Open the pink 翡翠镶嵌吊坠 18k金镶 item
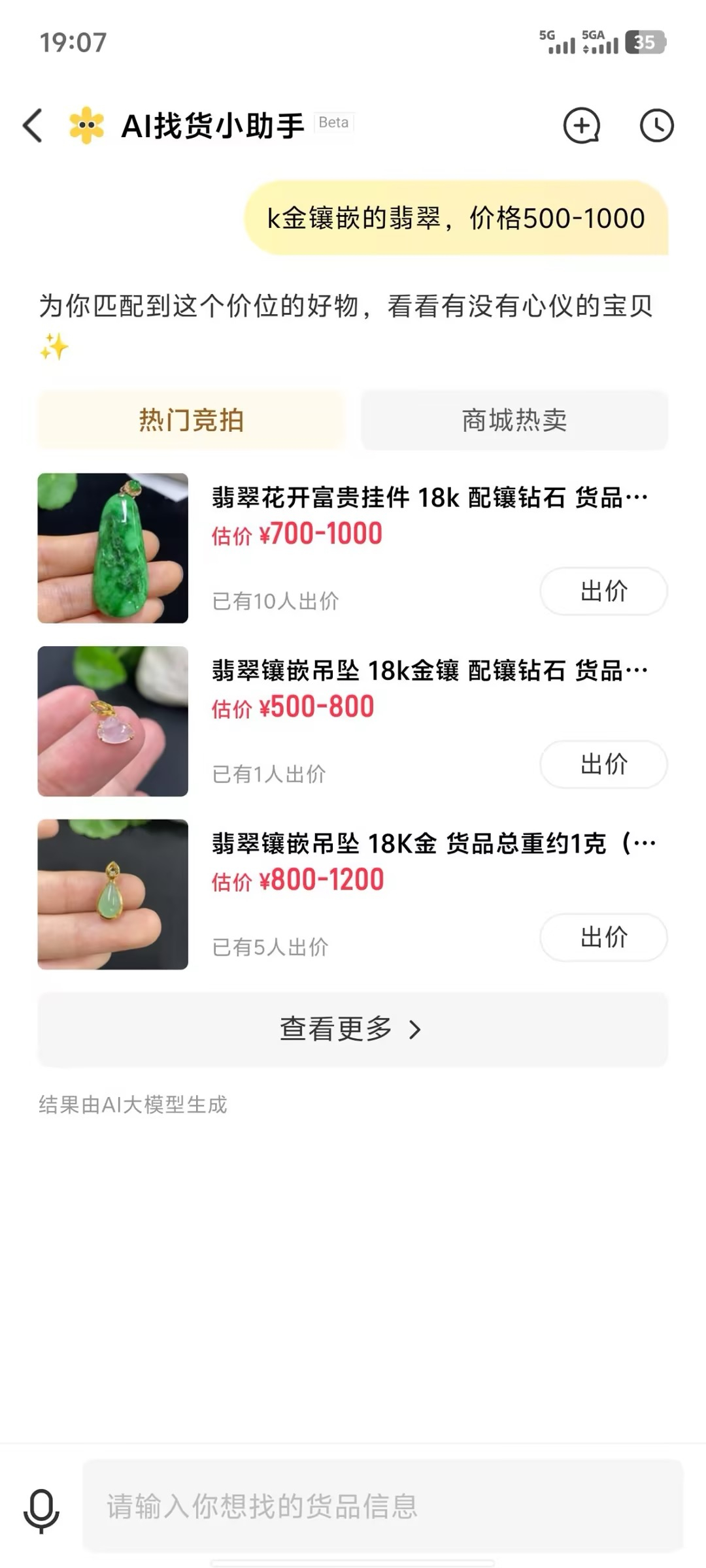 (113, 721)
